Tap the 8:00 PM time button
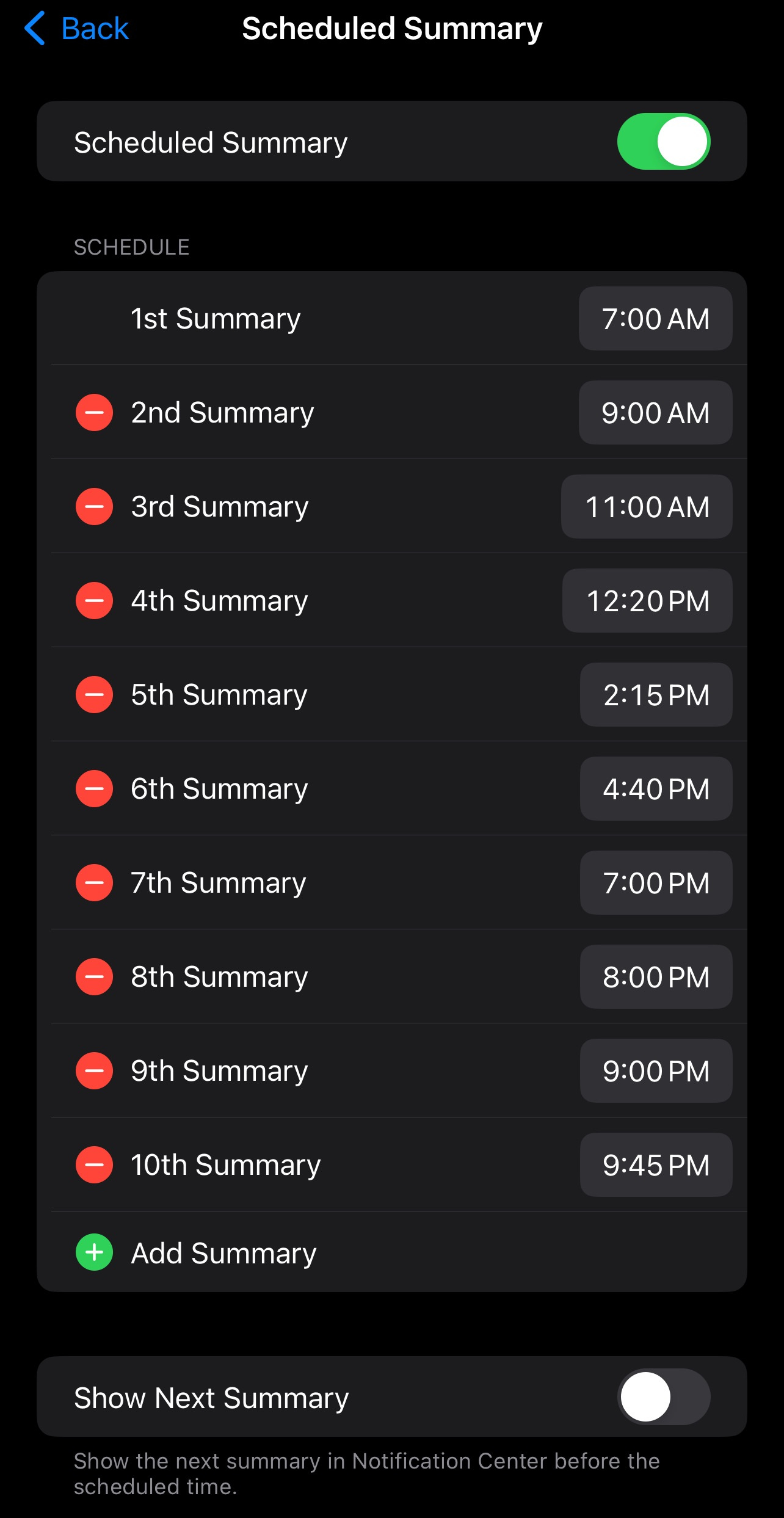This screenshot has height=1518, width=784. (x=656, y=977)
